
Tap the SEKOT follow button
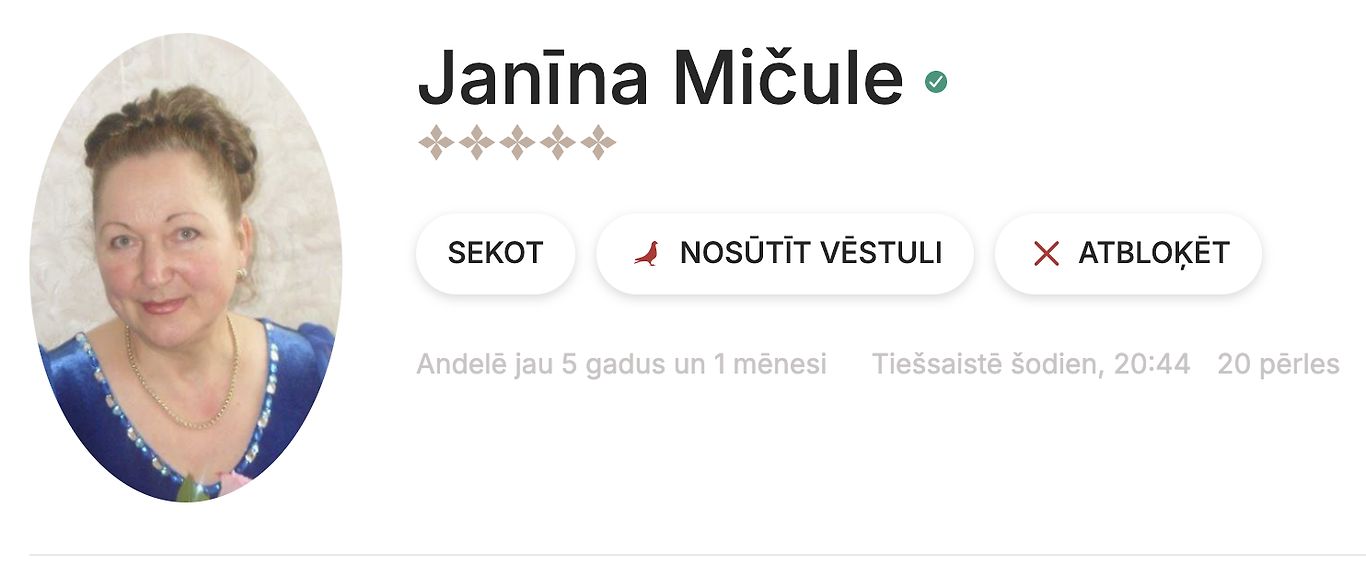495,254
